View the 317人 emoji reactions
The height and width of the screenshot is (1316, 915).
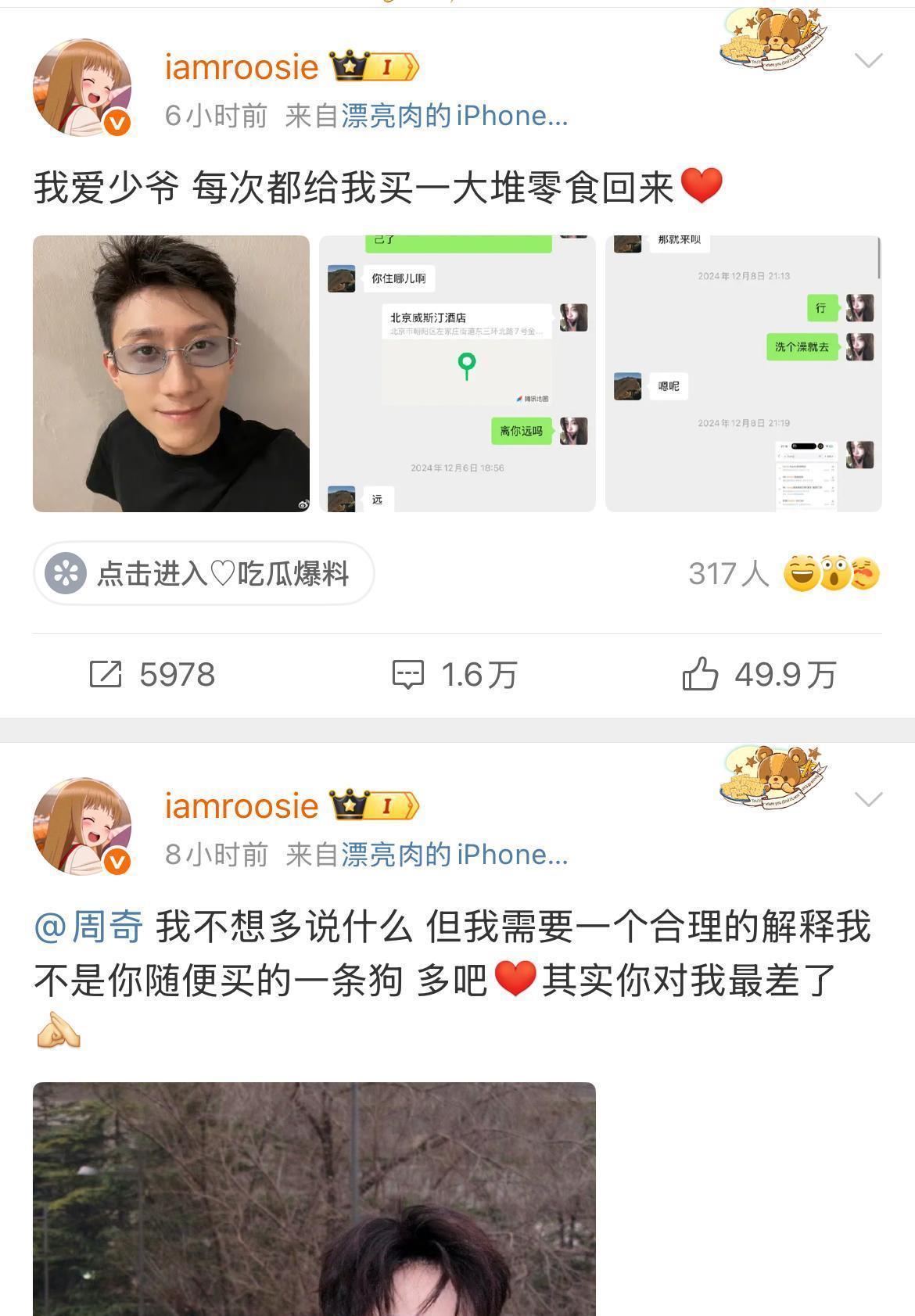(784, 573)
